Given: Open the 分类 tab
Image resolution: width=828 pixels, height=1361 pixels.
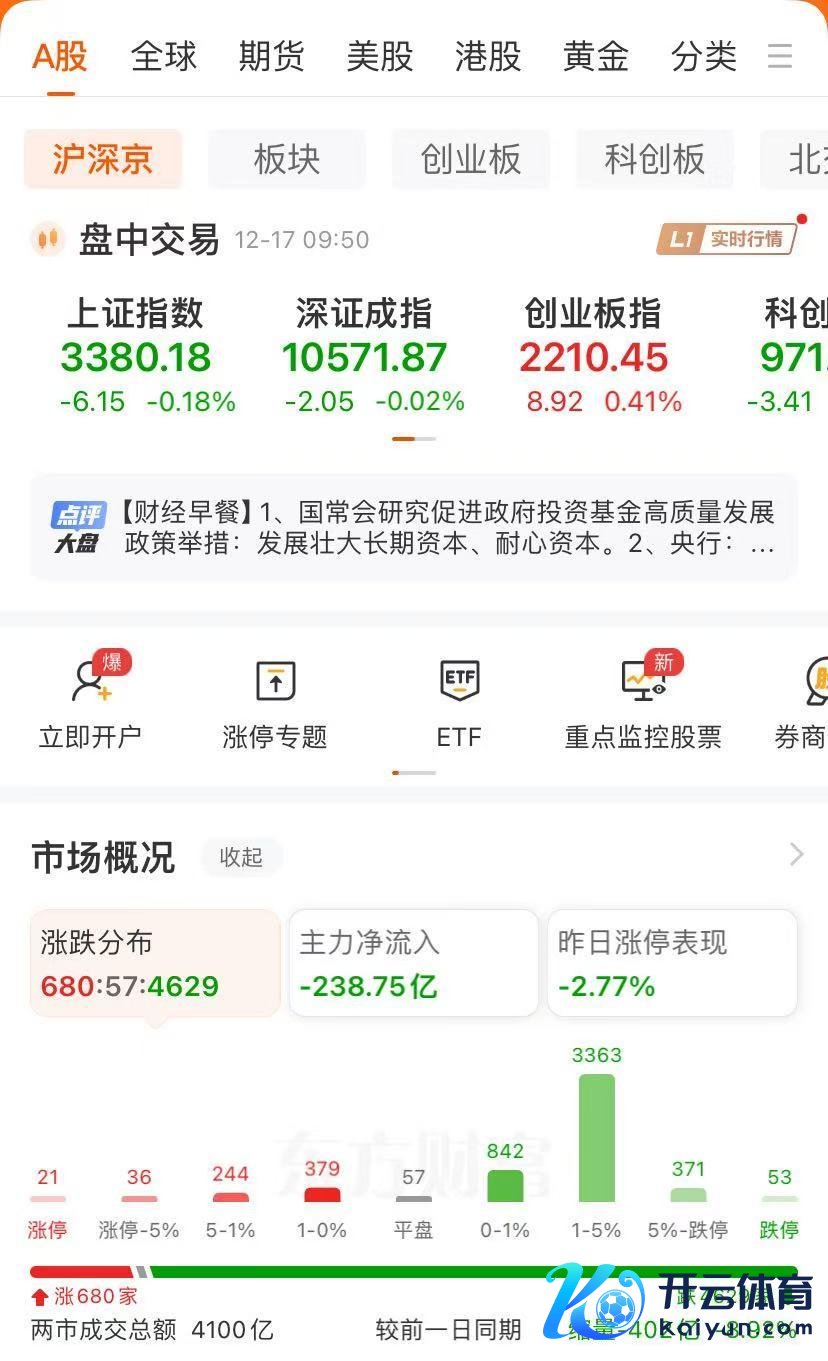Looking at the screenshot, I should pyautogui.click(x=704, y=56).
